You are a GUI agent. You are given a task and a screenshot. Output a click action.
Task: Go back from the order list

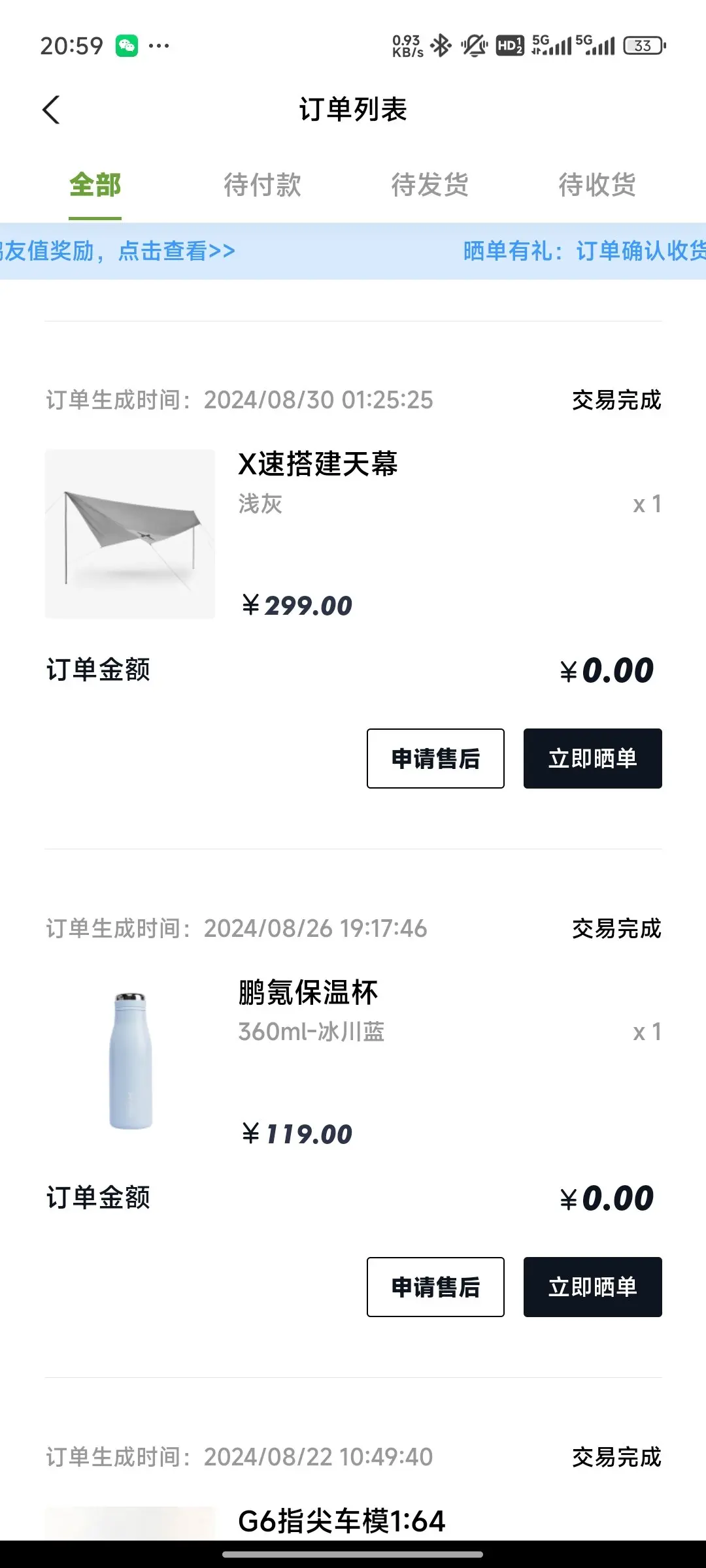coord(51,110)
